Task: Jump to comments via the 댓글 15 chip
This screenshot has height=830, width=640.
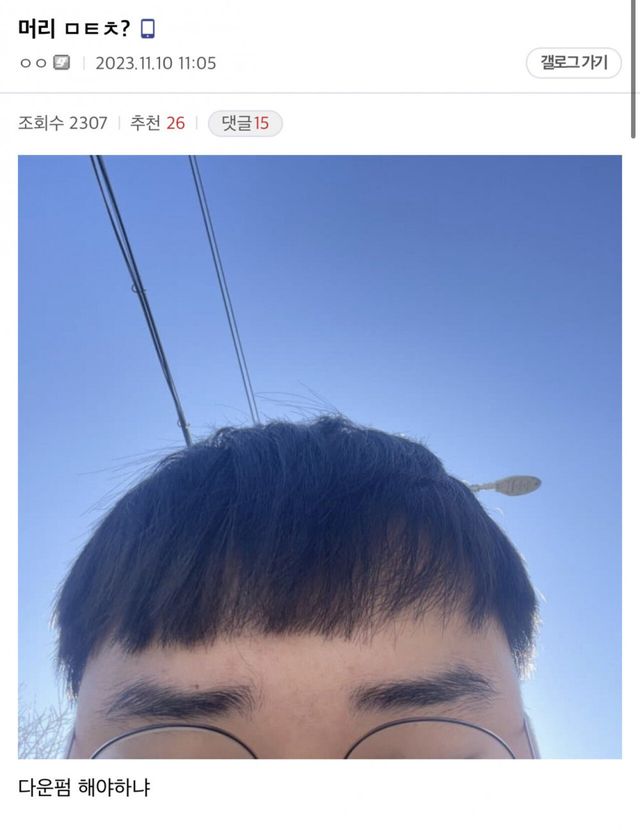Action: (x=245, y=123)
